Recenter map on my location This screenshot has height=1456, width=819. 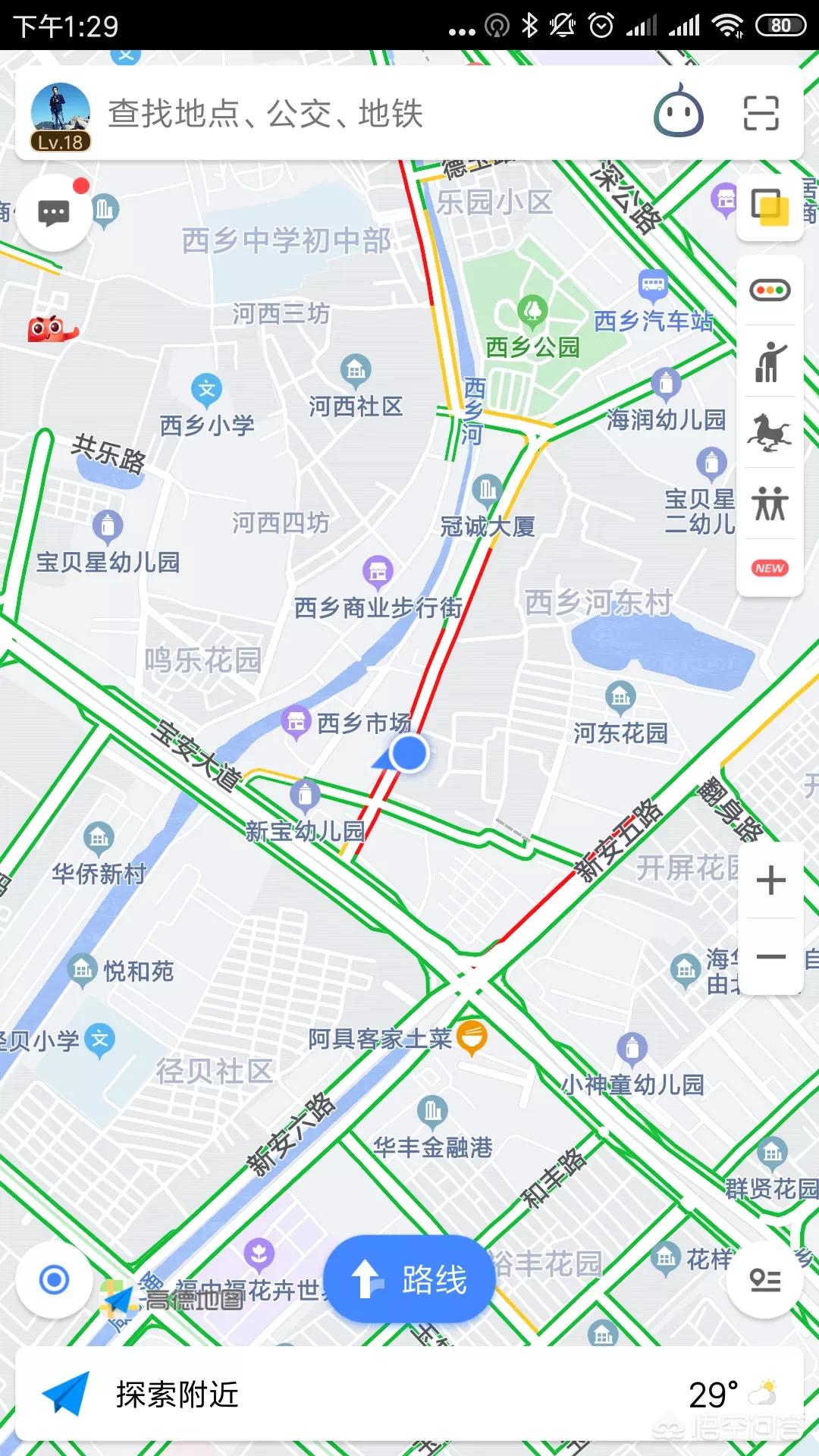click(54, 1280)
